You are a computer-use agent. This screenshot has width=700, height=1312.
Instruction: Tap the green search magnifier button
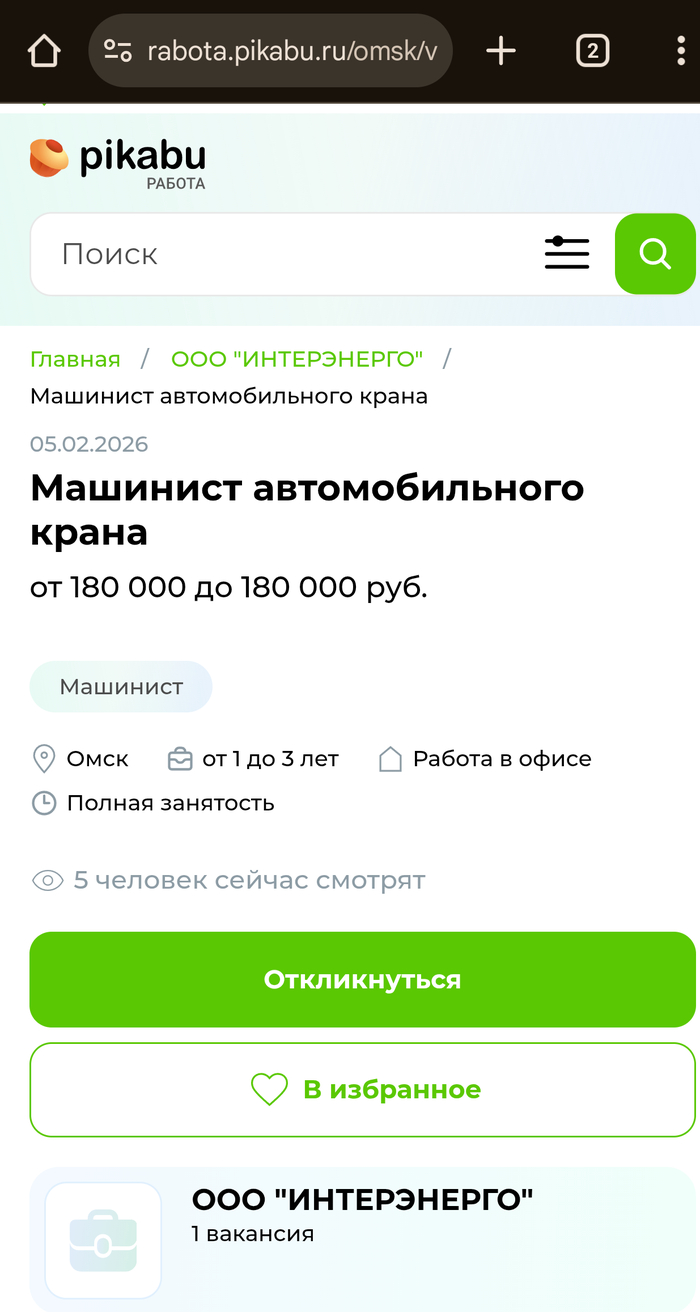[655, 254]
